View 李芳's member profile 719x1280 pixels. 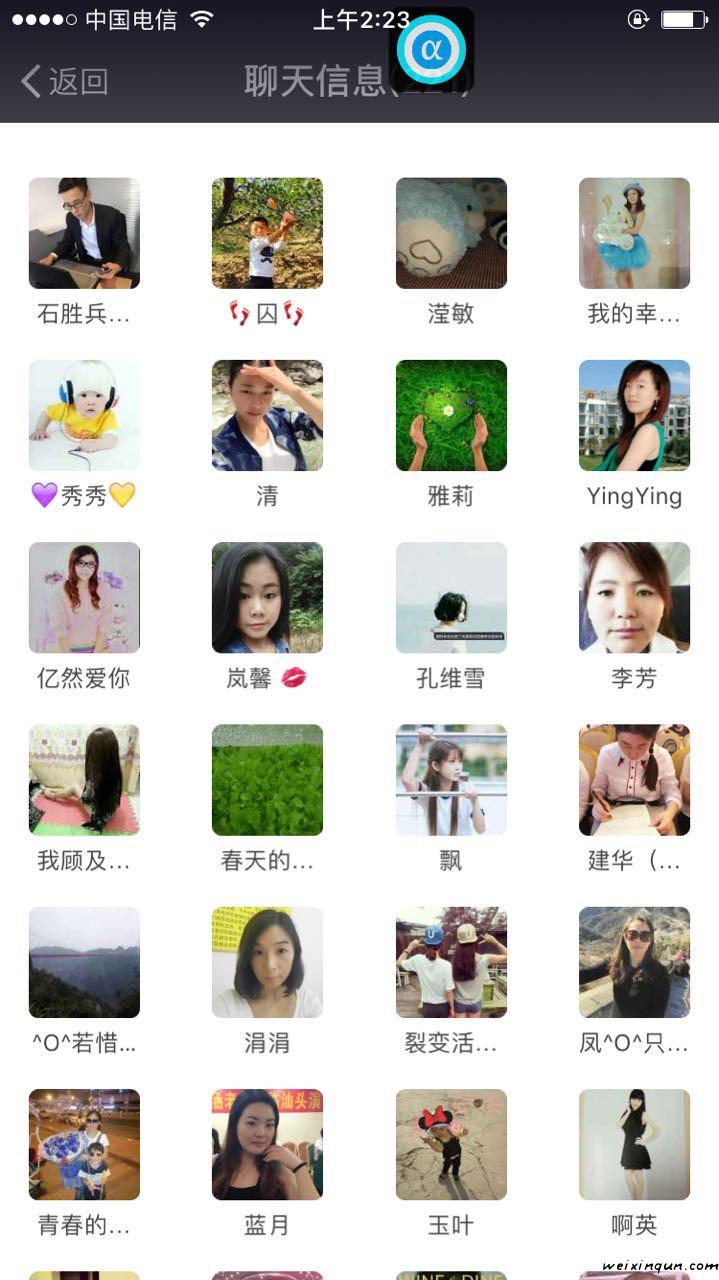pos(634,597)
